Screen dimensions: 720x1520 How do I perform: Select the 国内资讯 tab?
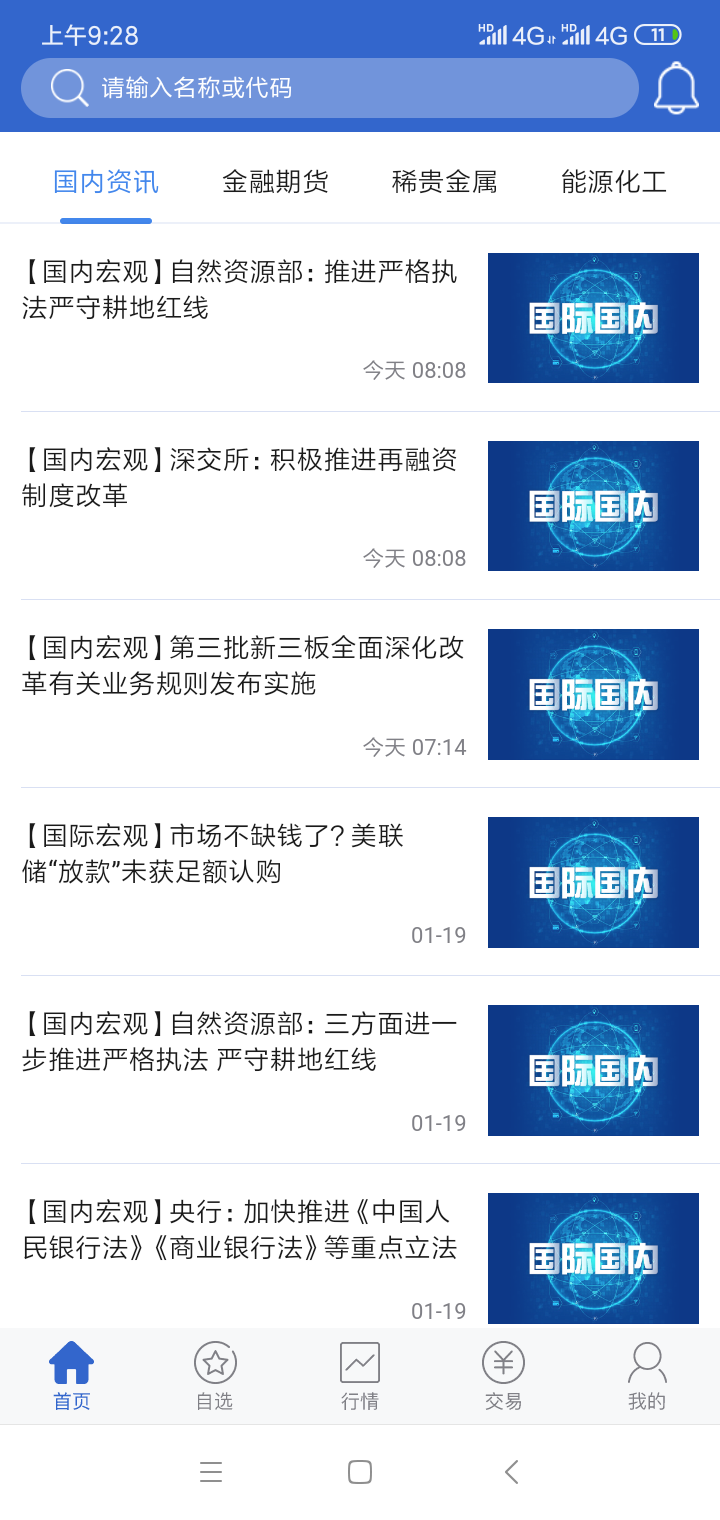click(x=106, y=181)
